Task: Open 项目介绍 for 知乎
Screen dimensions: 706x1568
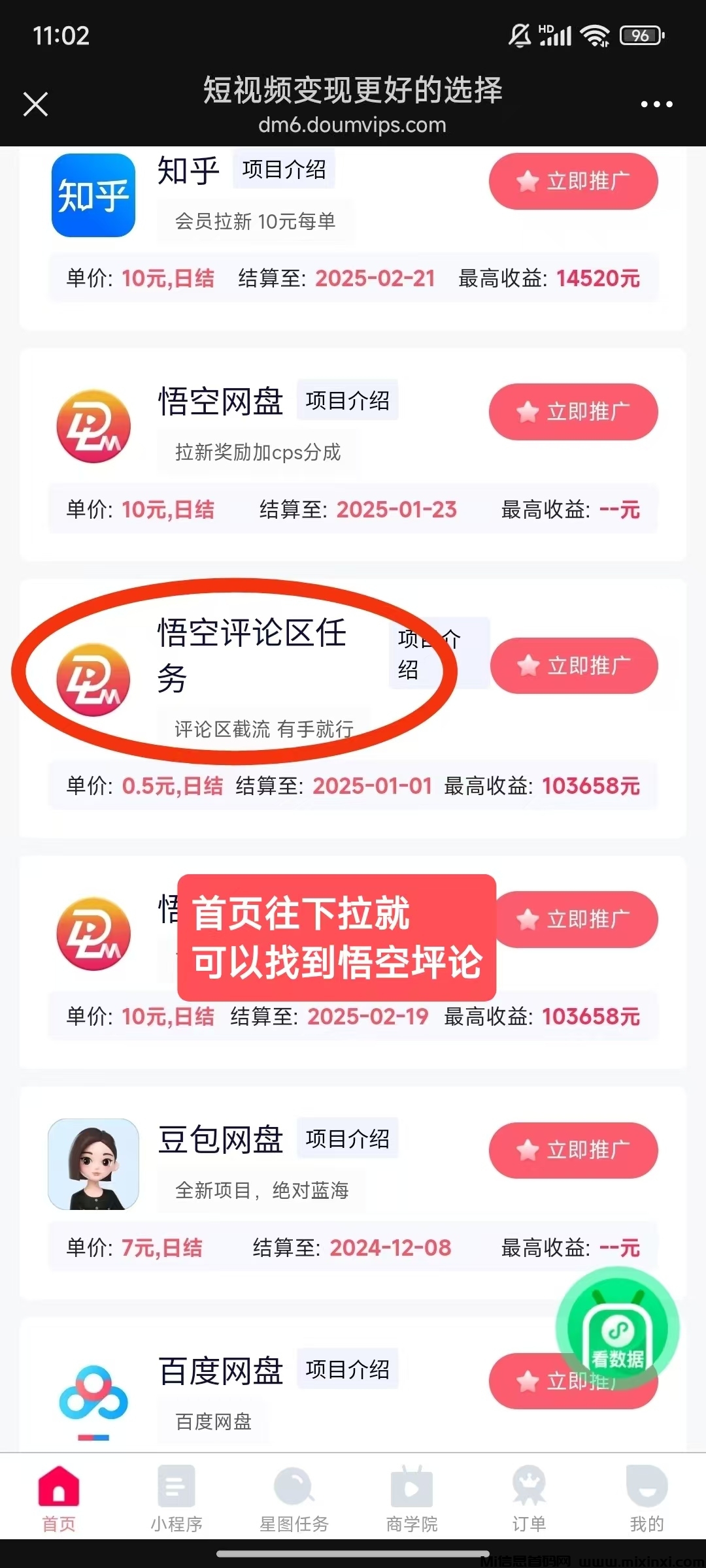Action: pyautogui.click(x=284, y=170)
